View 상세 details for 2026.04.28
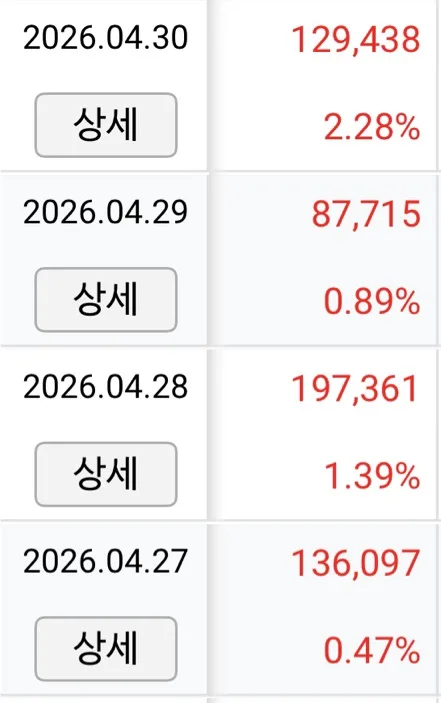 106,474
